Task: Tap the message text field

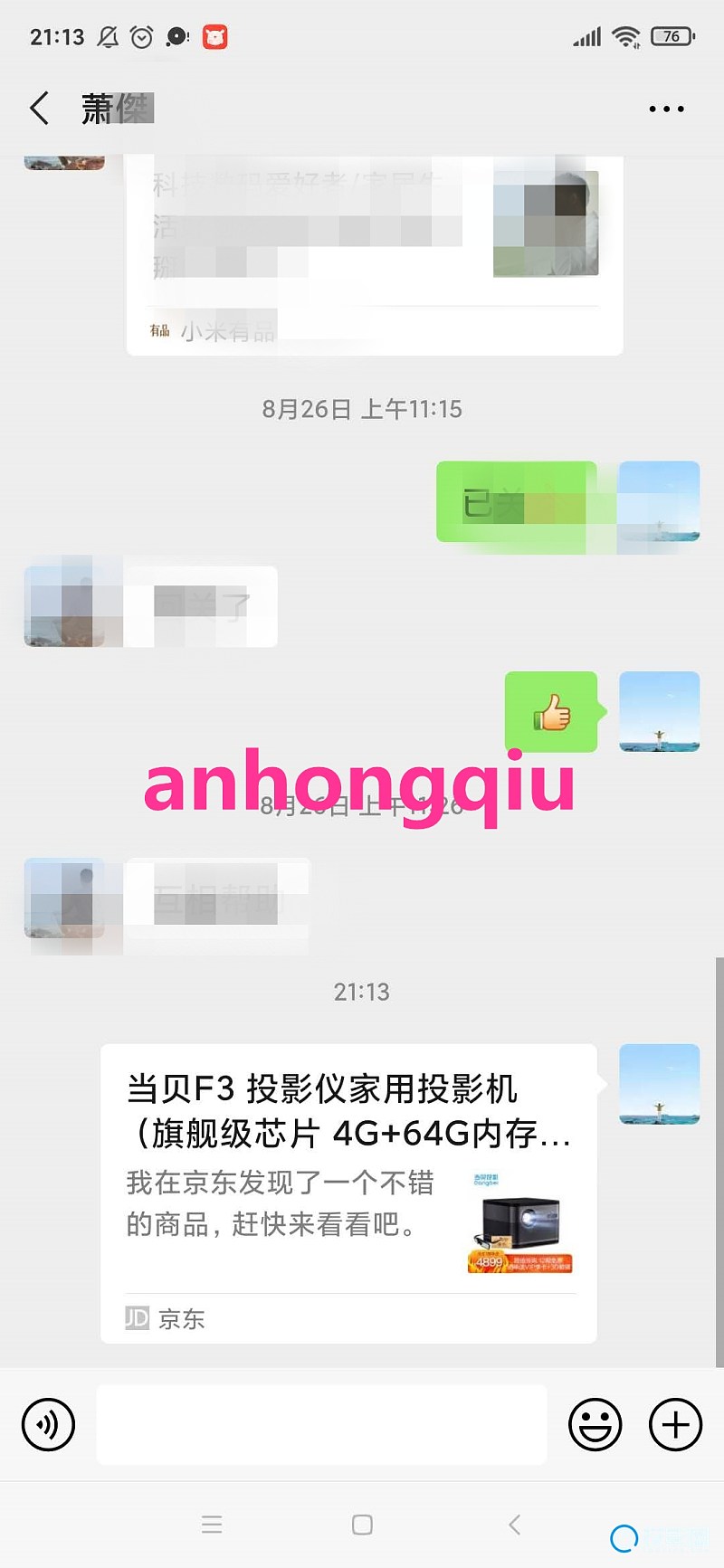Action: [x=321, y=1424]
